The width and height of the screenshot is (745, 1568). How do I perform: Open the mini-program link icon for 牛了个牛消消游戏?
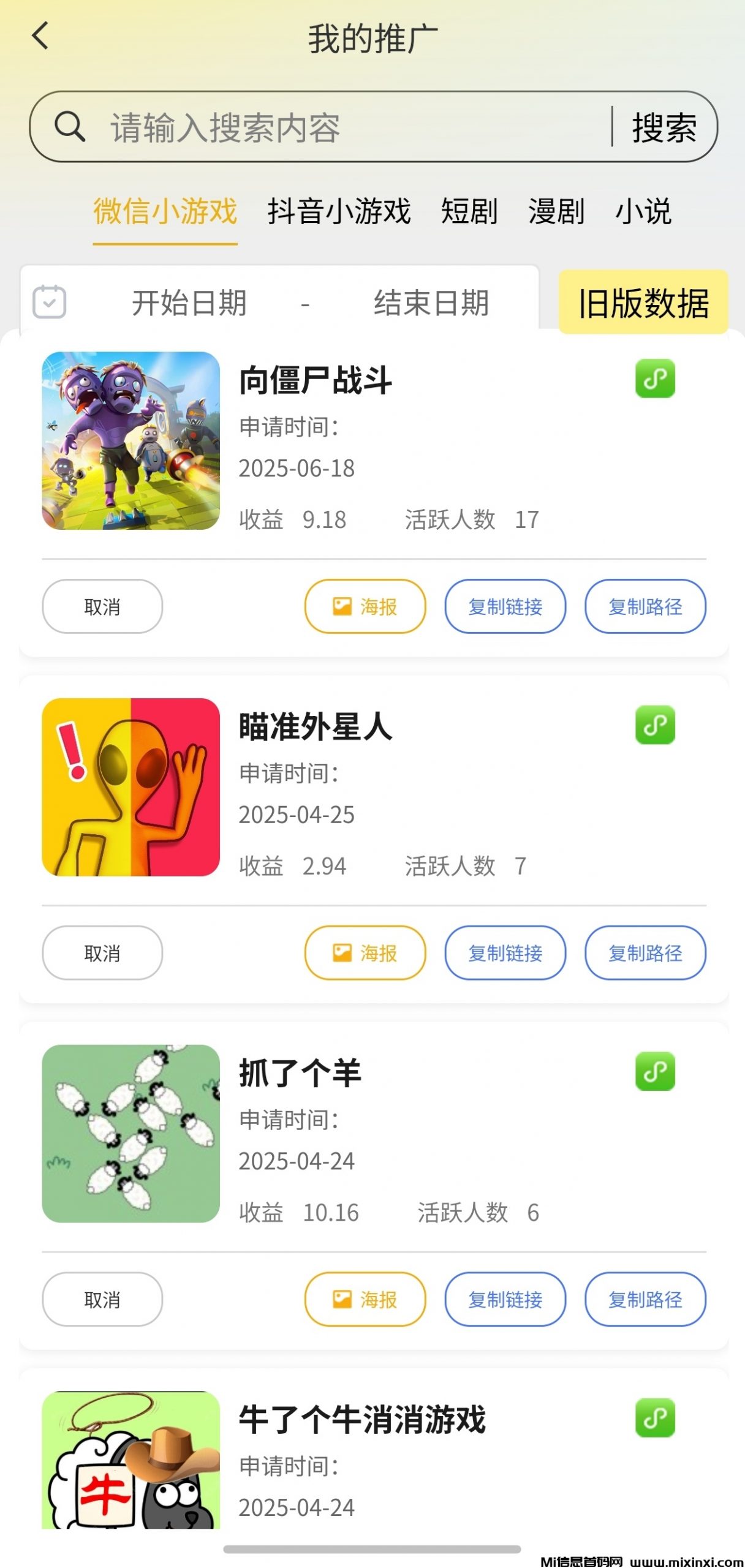(x=655, y=1418)
